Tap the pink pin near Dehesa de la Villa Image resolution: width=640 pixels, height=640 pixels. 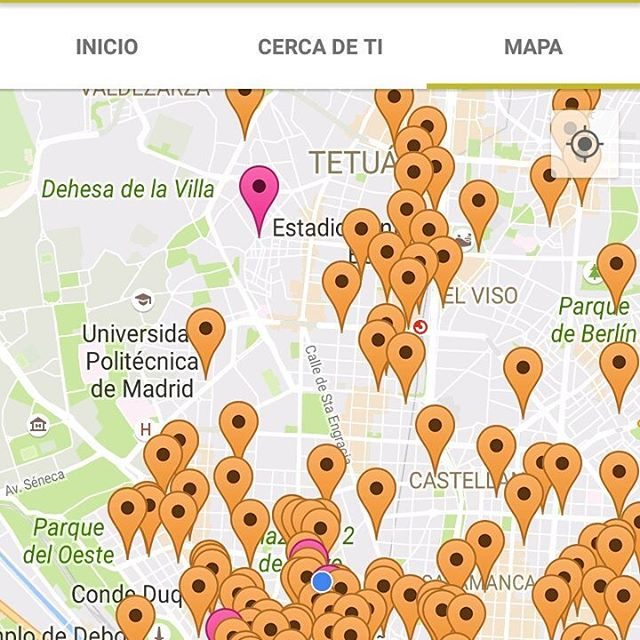pos(259,189)
